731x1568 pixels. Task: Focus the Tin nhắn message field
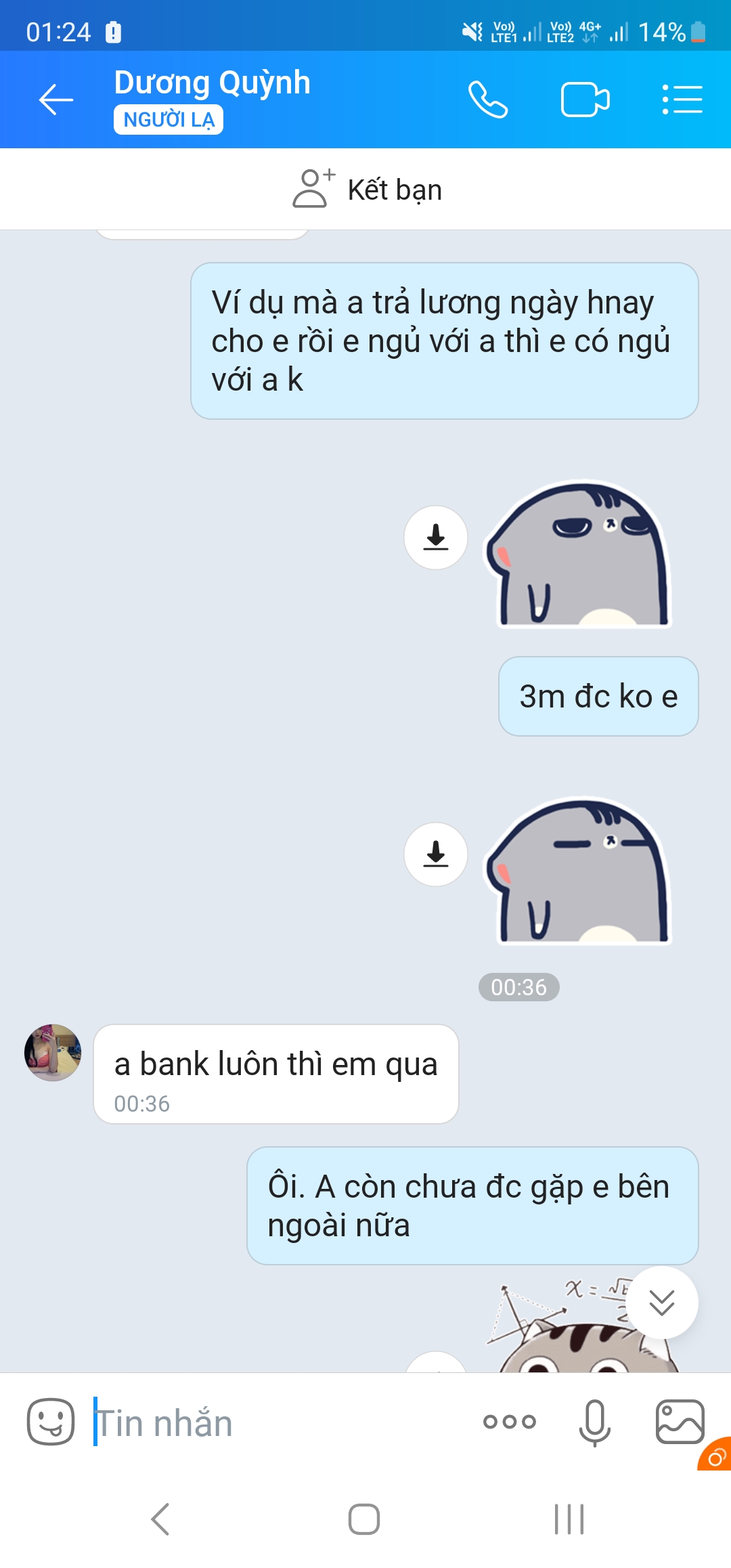pos(271,1423)
